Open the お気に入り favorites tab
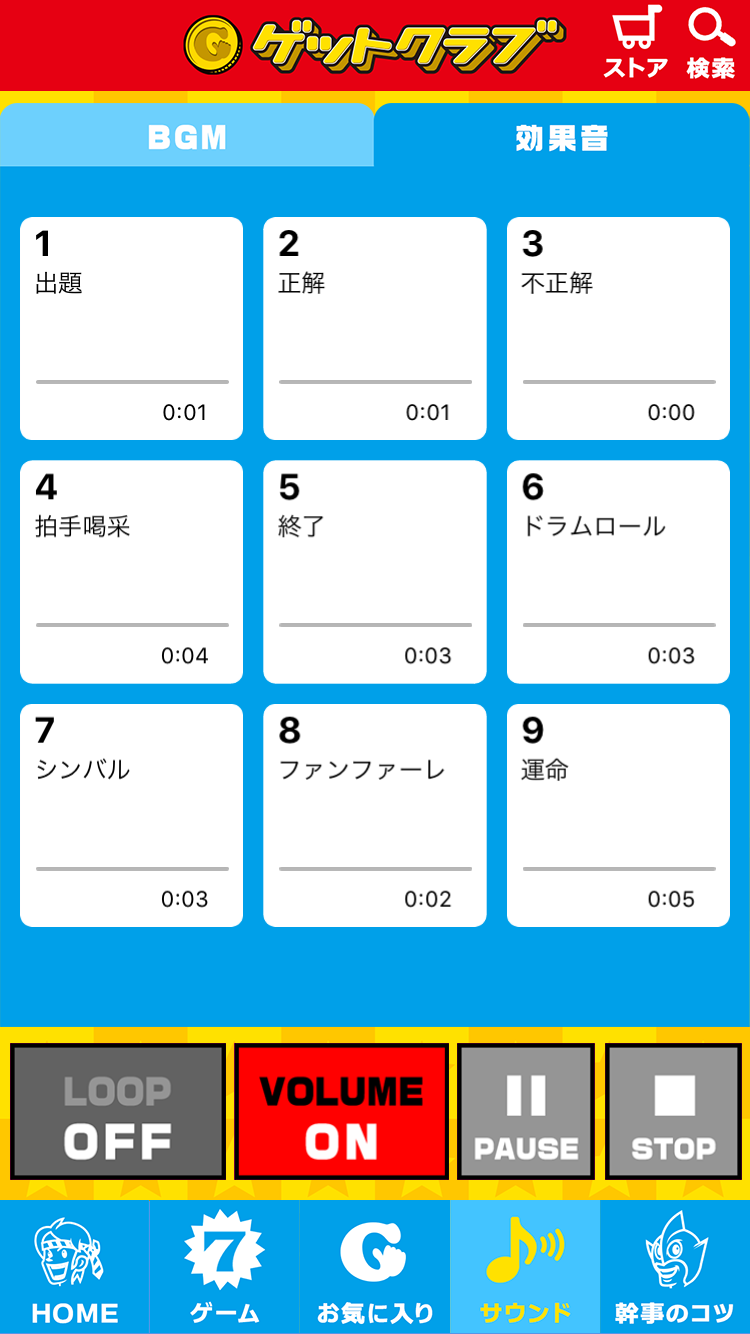 (x=375, y=1267)
